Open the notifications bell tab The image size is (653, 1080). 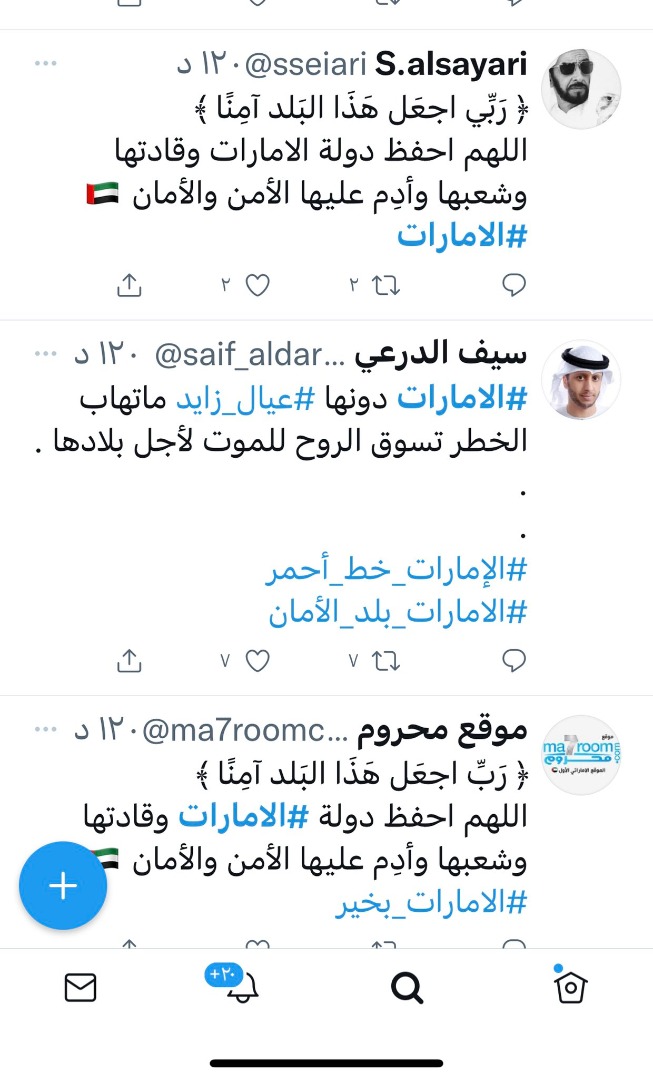241,986
